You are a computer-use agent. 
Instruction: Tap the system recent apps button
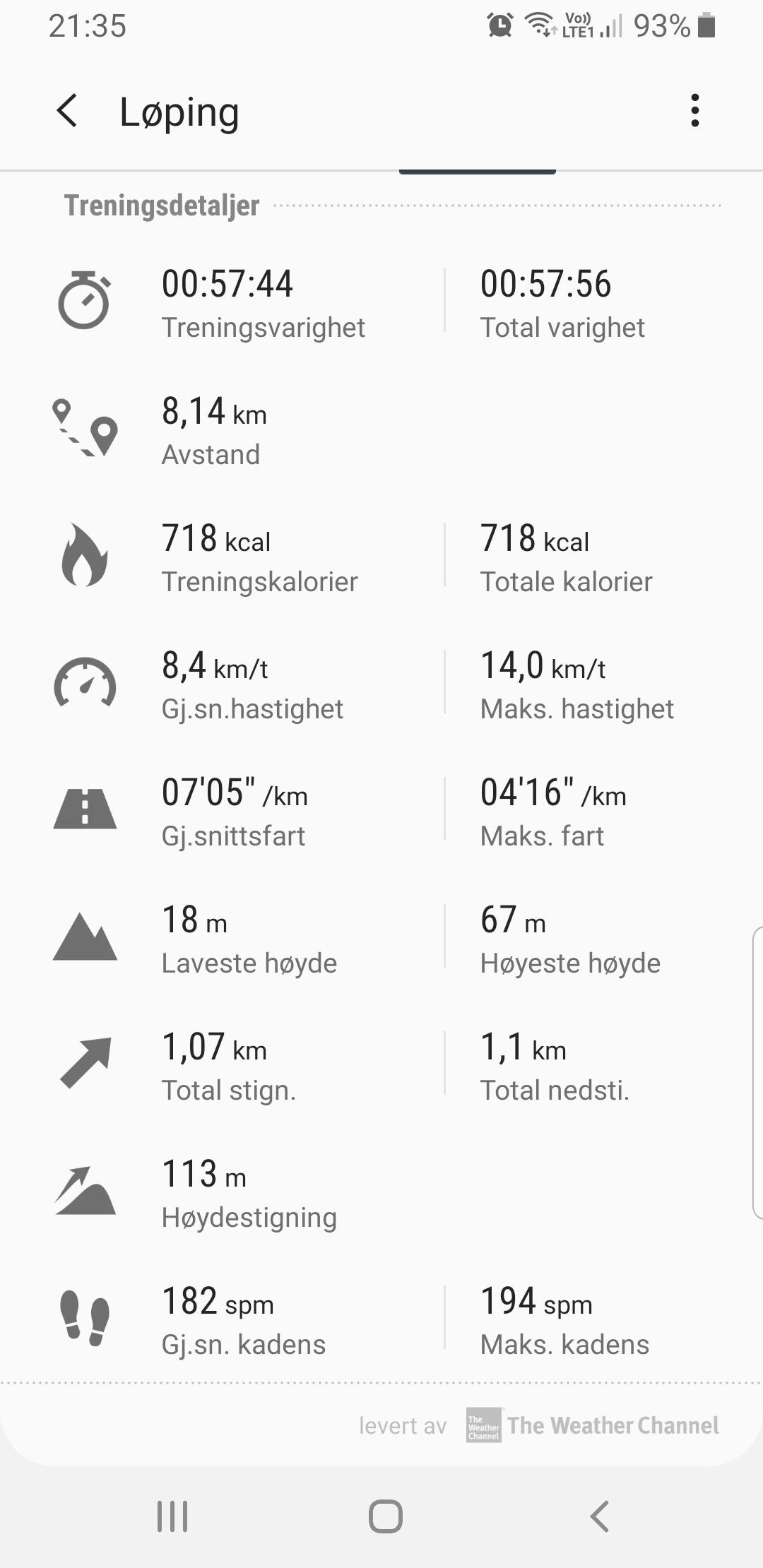tap(172, 1516)
